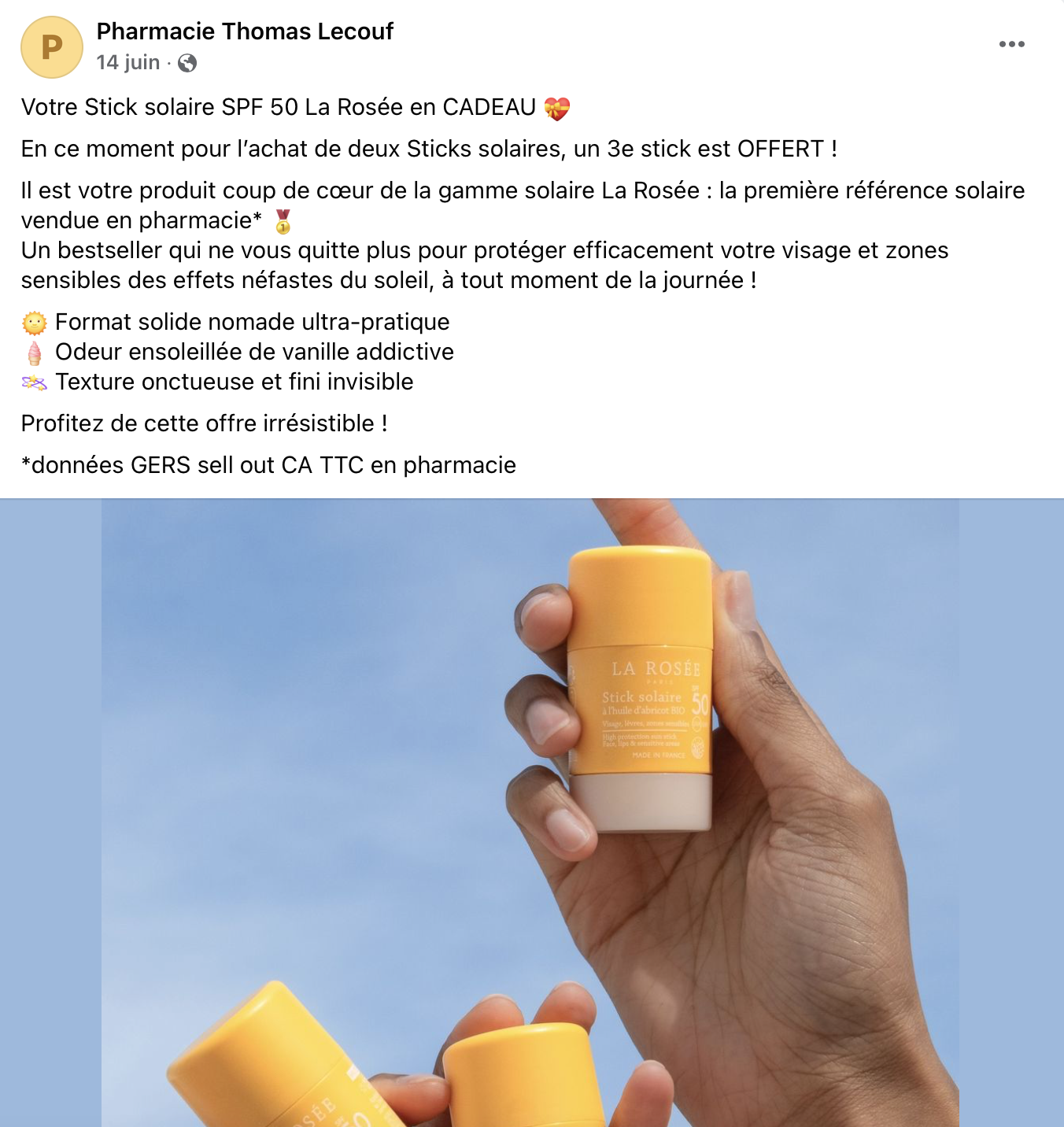Viewport: 1064px width, 1127px height.
Task: Open the post options three-dot menu
Action: pos(1011,44)
